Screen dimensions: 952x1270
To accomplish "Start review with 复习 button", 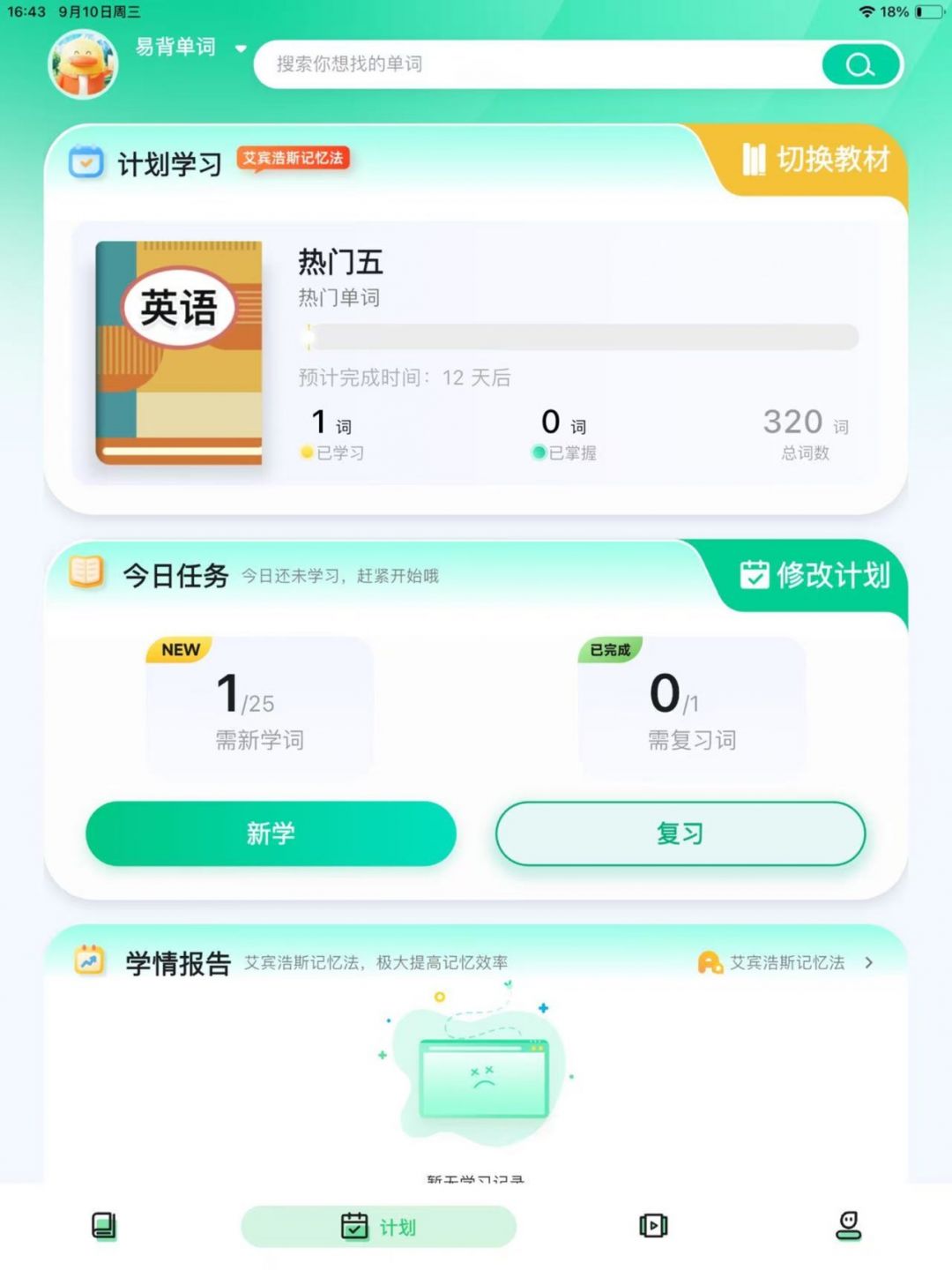I will click(680, 833).
